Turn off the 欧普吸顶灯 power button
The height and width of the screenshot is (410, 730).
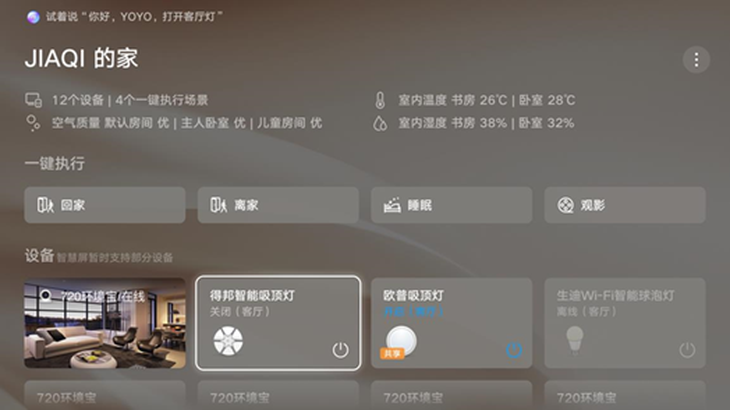(x=514, y=350)
